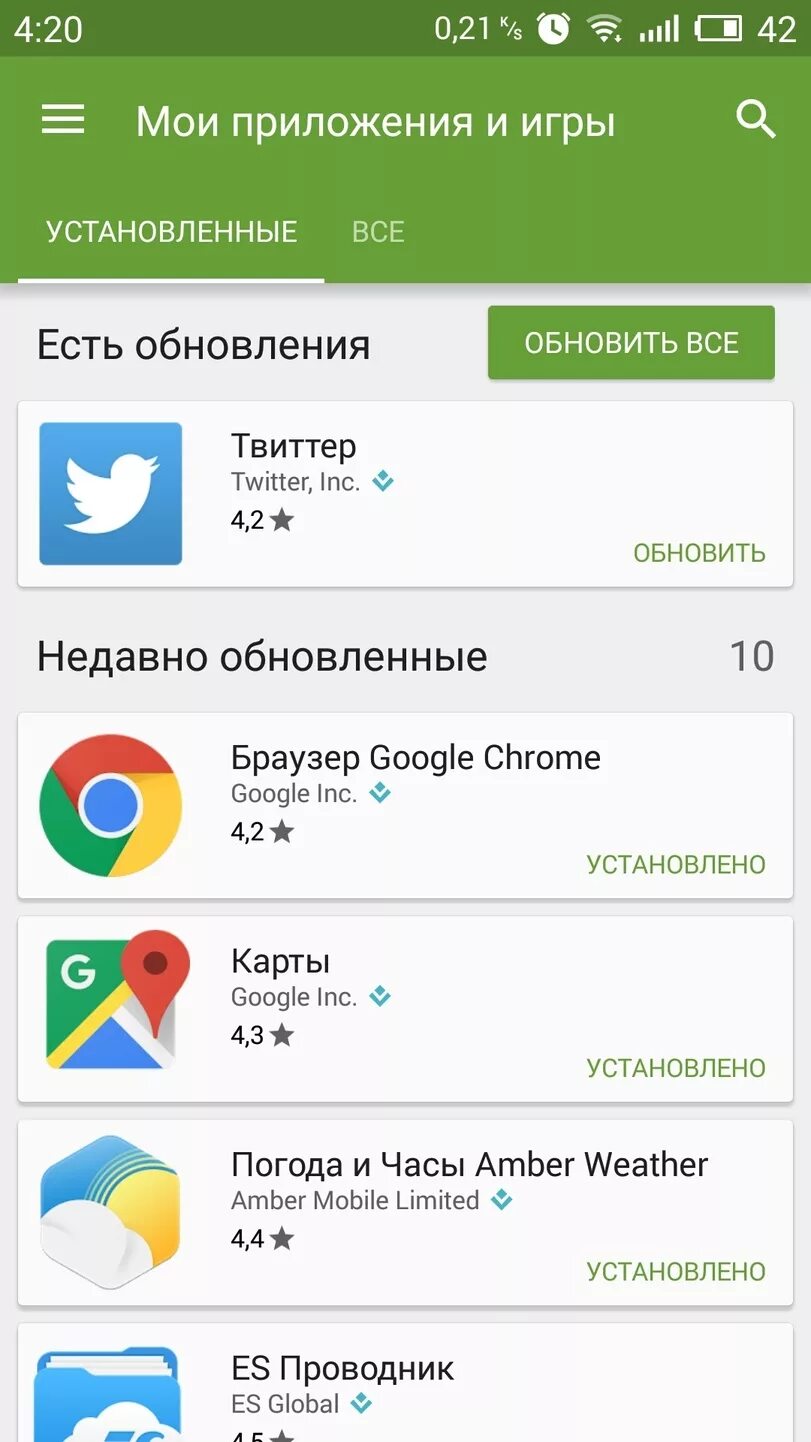Switch to the ВСЕ tab
811x1442 pixels.
pos(378,232)
